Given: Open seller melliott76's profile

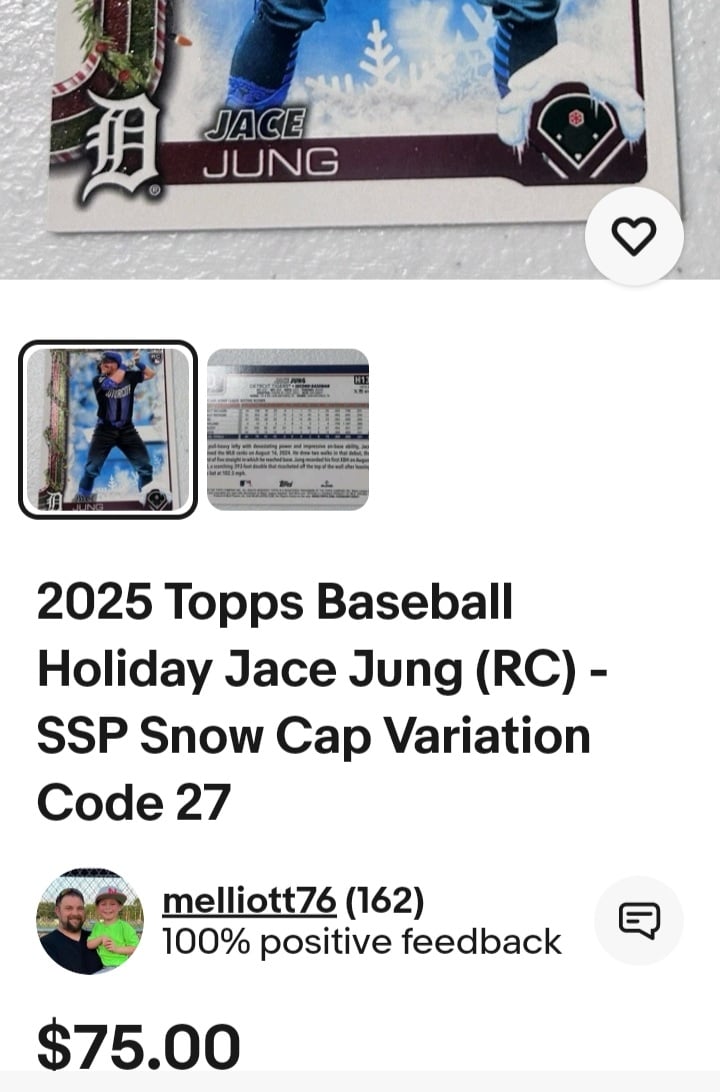Looking at the screenshot, I should coord(249,901).
